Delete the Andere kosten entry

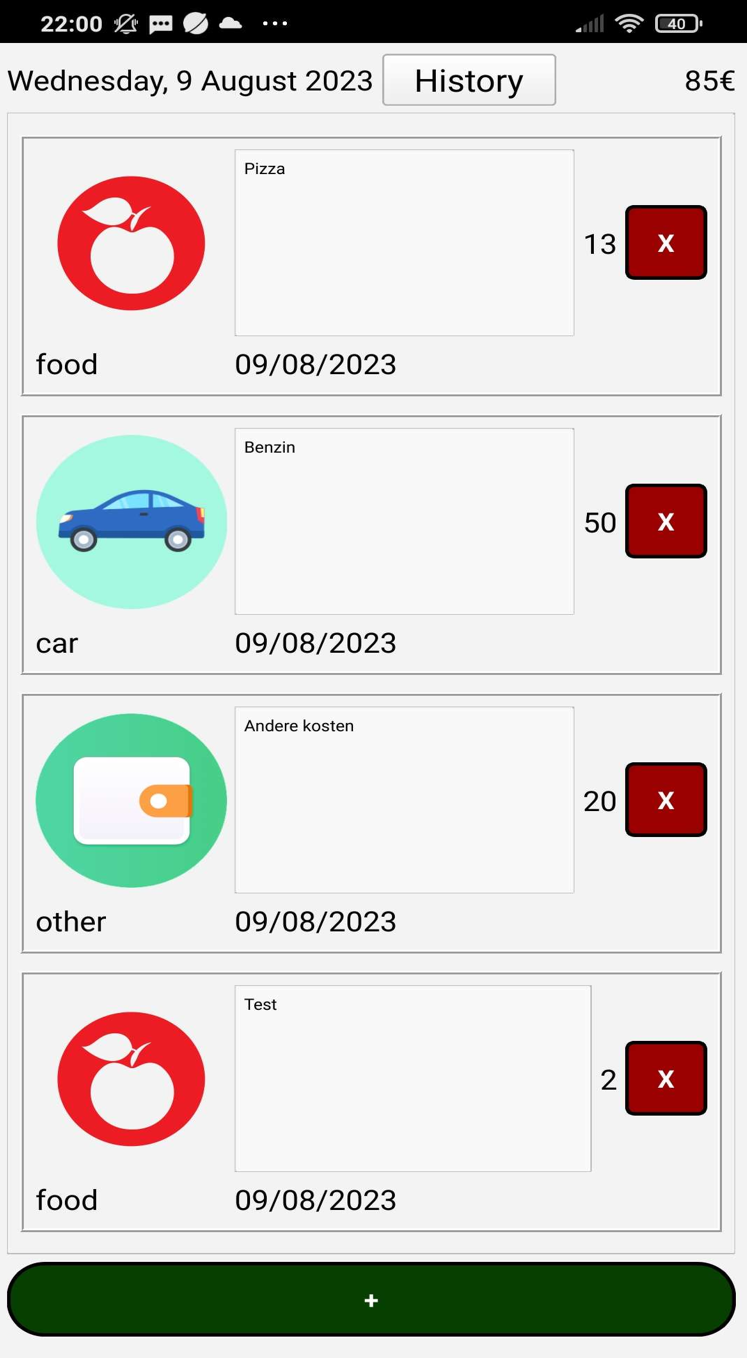pyautogui.click(x=666, y=800)
